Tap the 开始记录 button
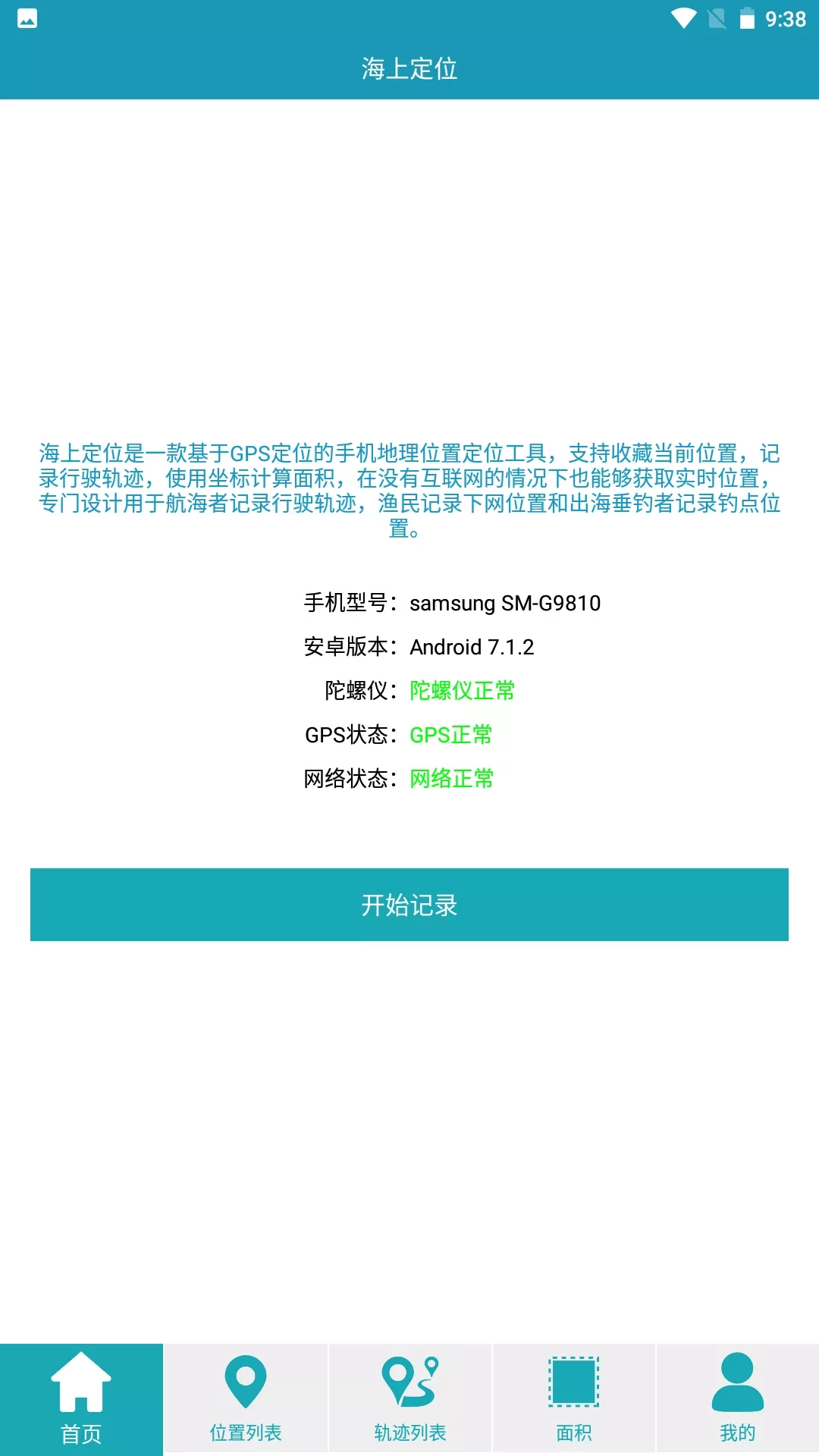 click(409, 904)
